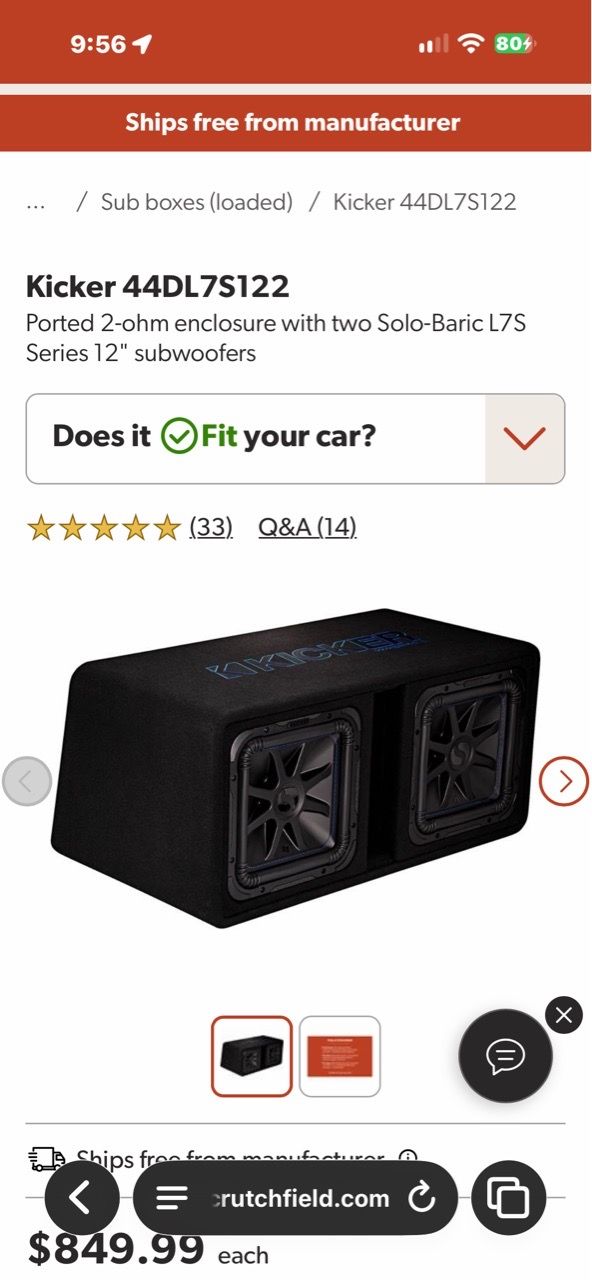Open the browser tabs overview
The height and width of the screenshot is (1280, 592).
(x=508, y=1197)
